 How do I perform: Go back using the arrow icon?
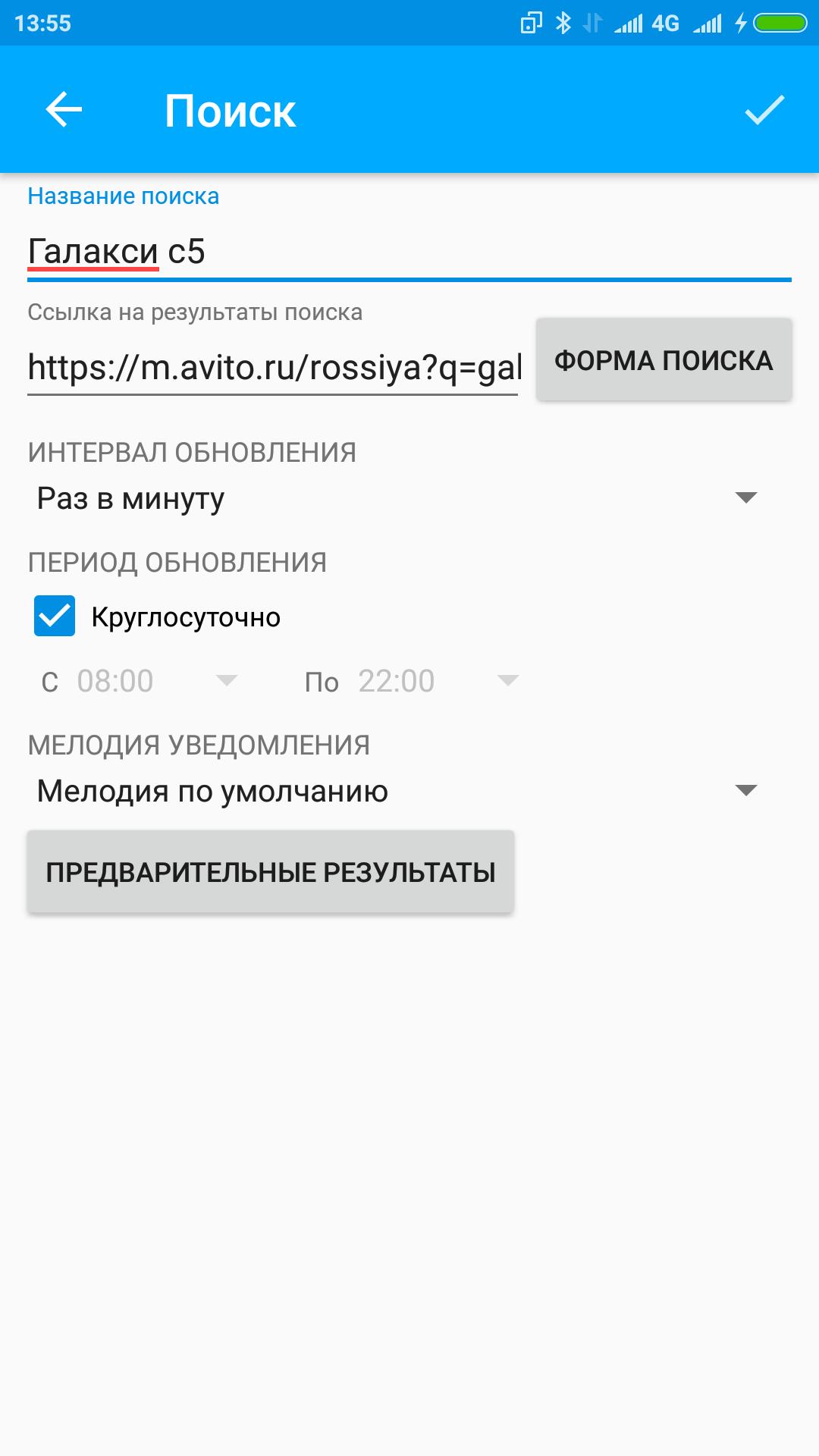64,110
